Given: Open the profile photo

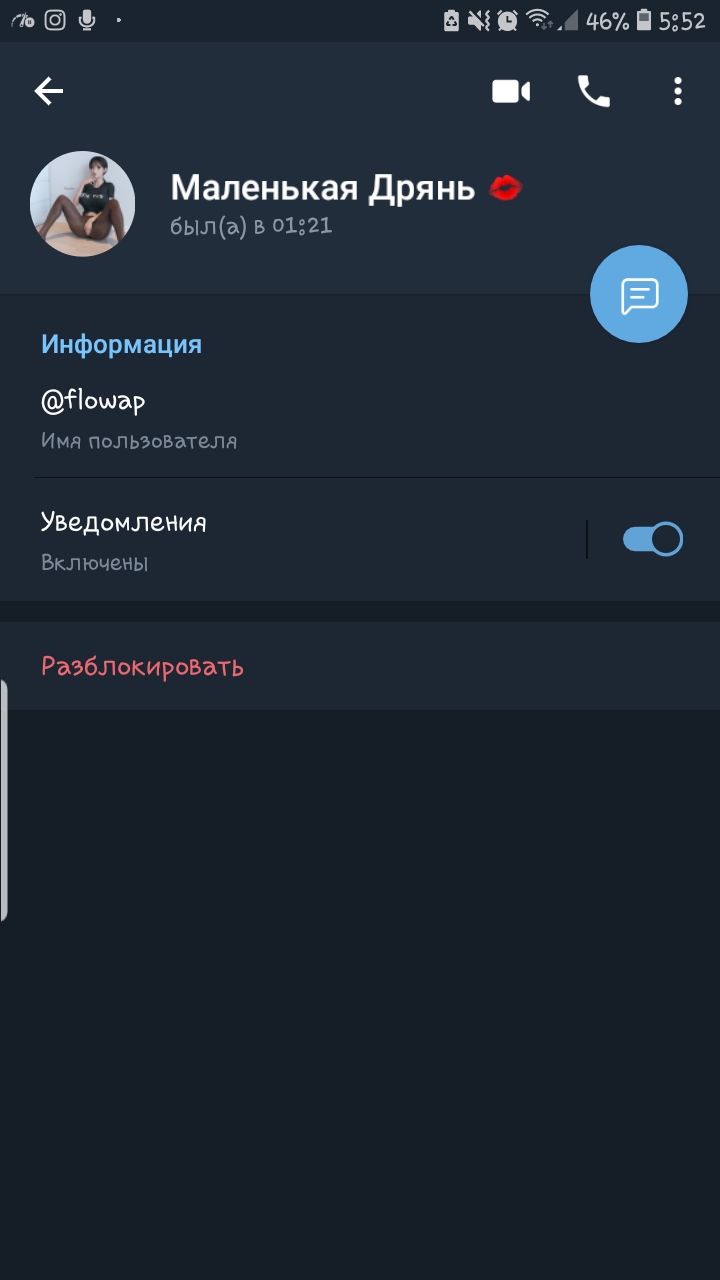Looking at the screenshot, I should pyautogui.click(x=83, y=204).
